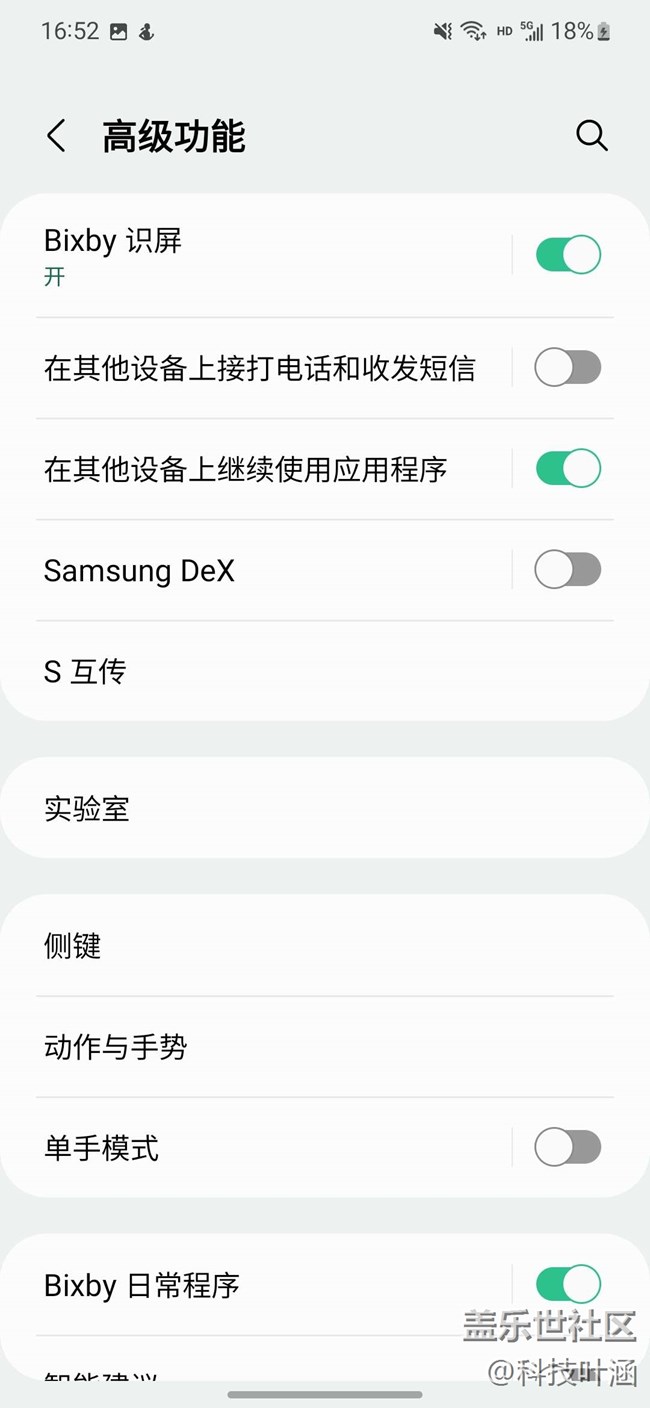Enable the 单手模式 switch

point(568,1147)
